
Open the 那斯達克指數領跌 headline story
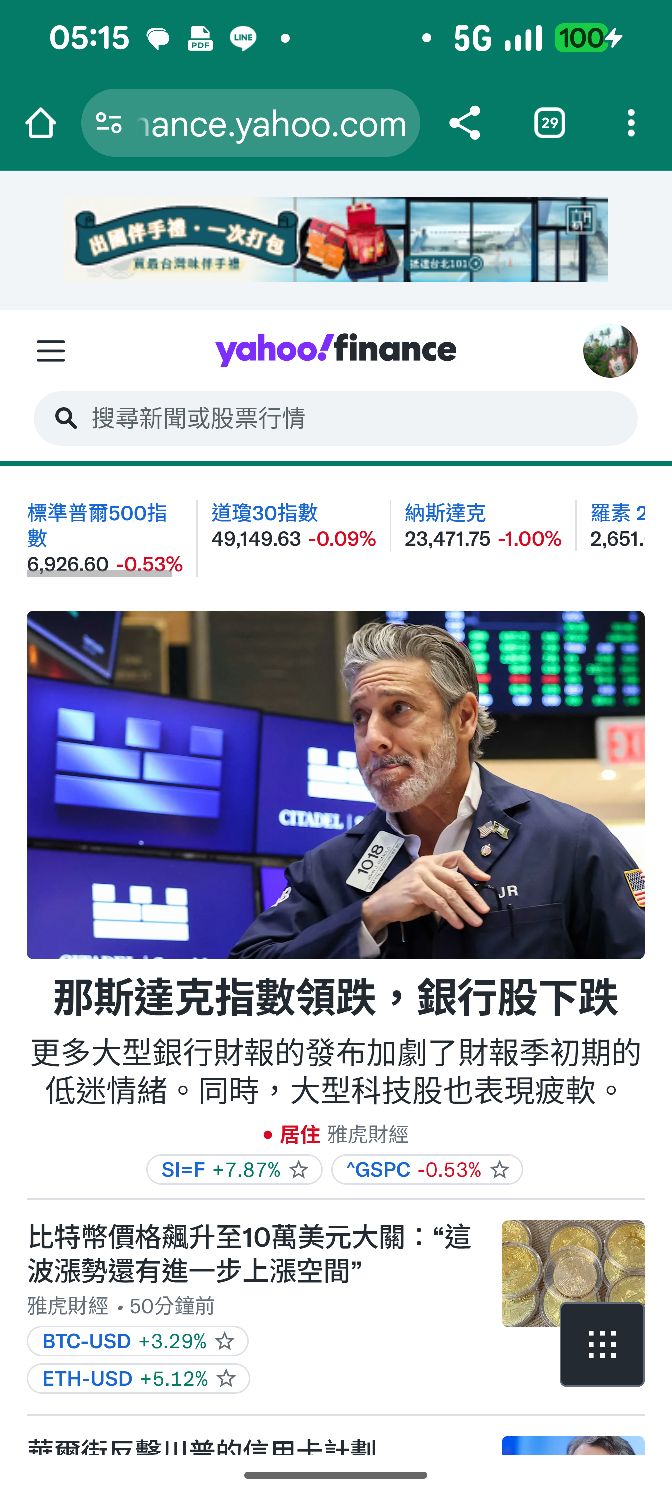335,998
